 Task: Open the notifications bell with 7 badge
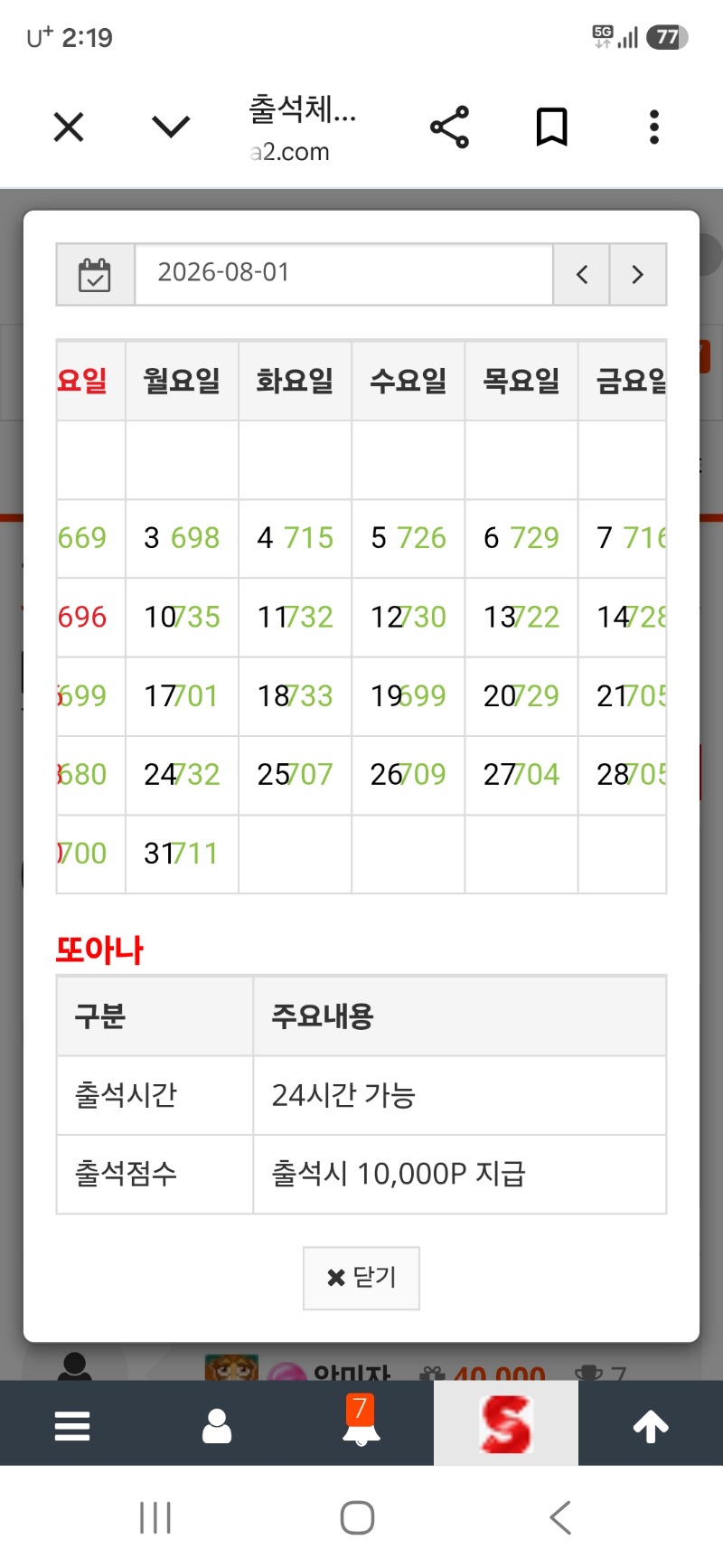(x=361, y=1422)
